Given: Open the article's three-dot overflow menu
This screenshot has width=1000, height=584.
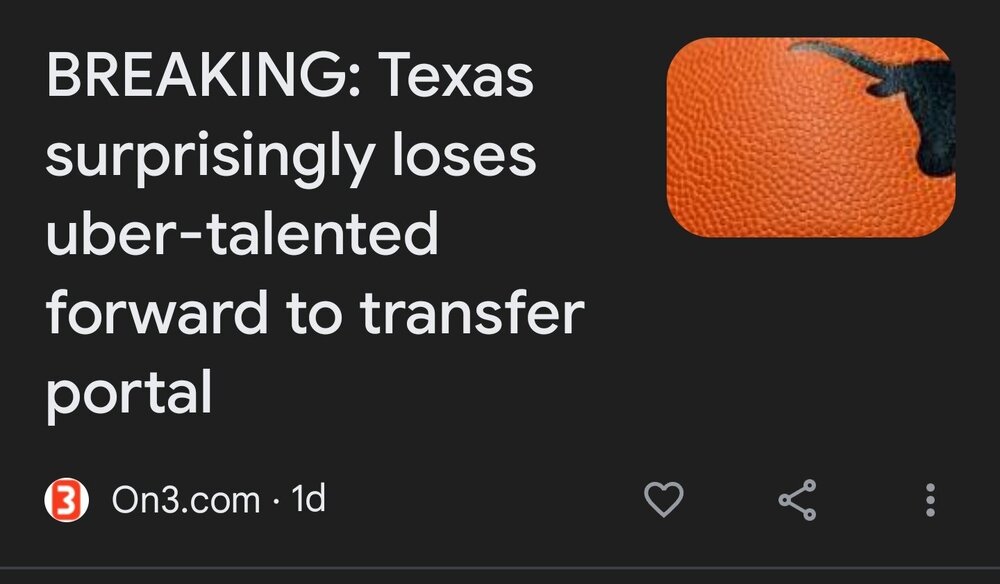Looking at the screenshot, I should 930,500.
